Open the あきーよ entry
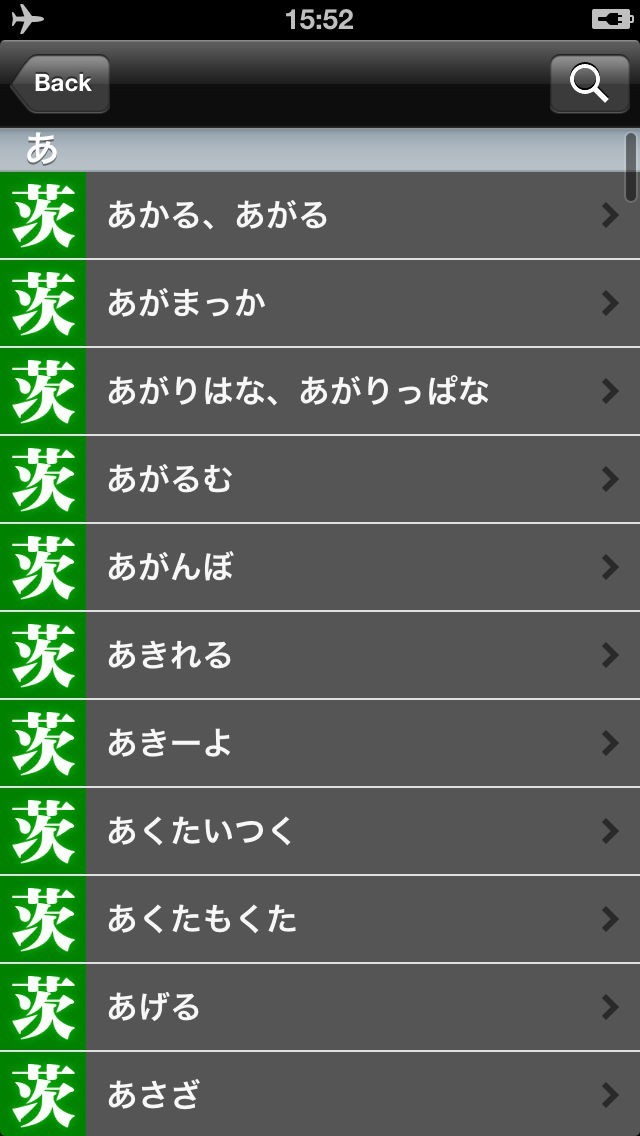Viewport: 640px width, 1136px height. [x=320, y=743]
